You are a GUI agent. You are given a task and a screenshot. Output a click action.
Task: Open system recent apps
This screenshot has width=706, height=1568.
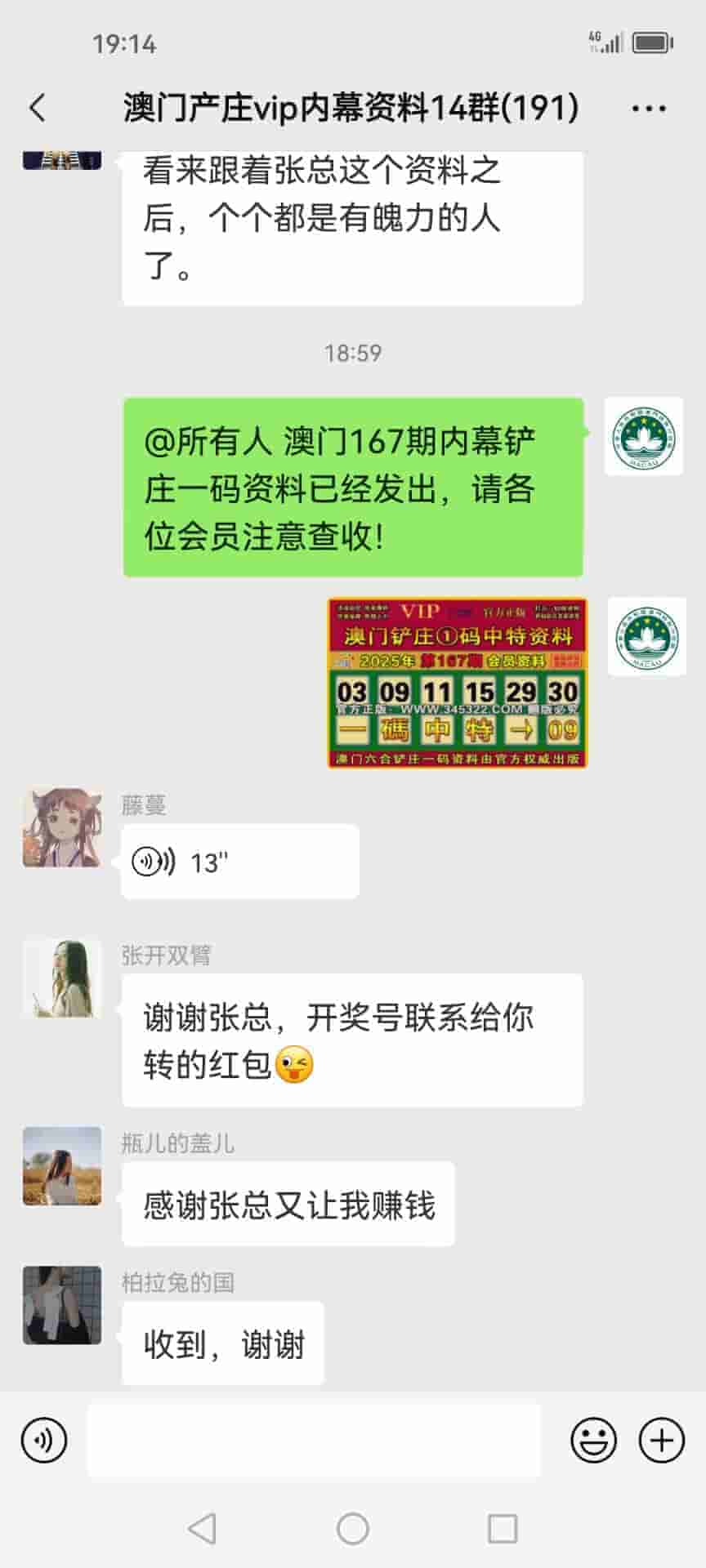(502, 1528)
